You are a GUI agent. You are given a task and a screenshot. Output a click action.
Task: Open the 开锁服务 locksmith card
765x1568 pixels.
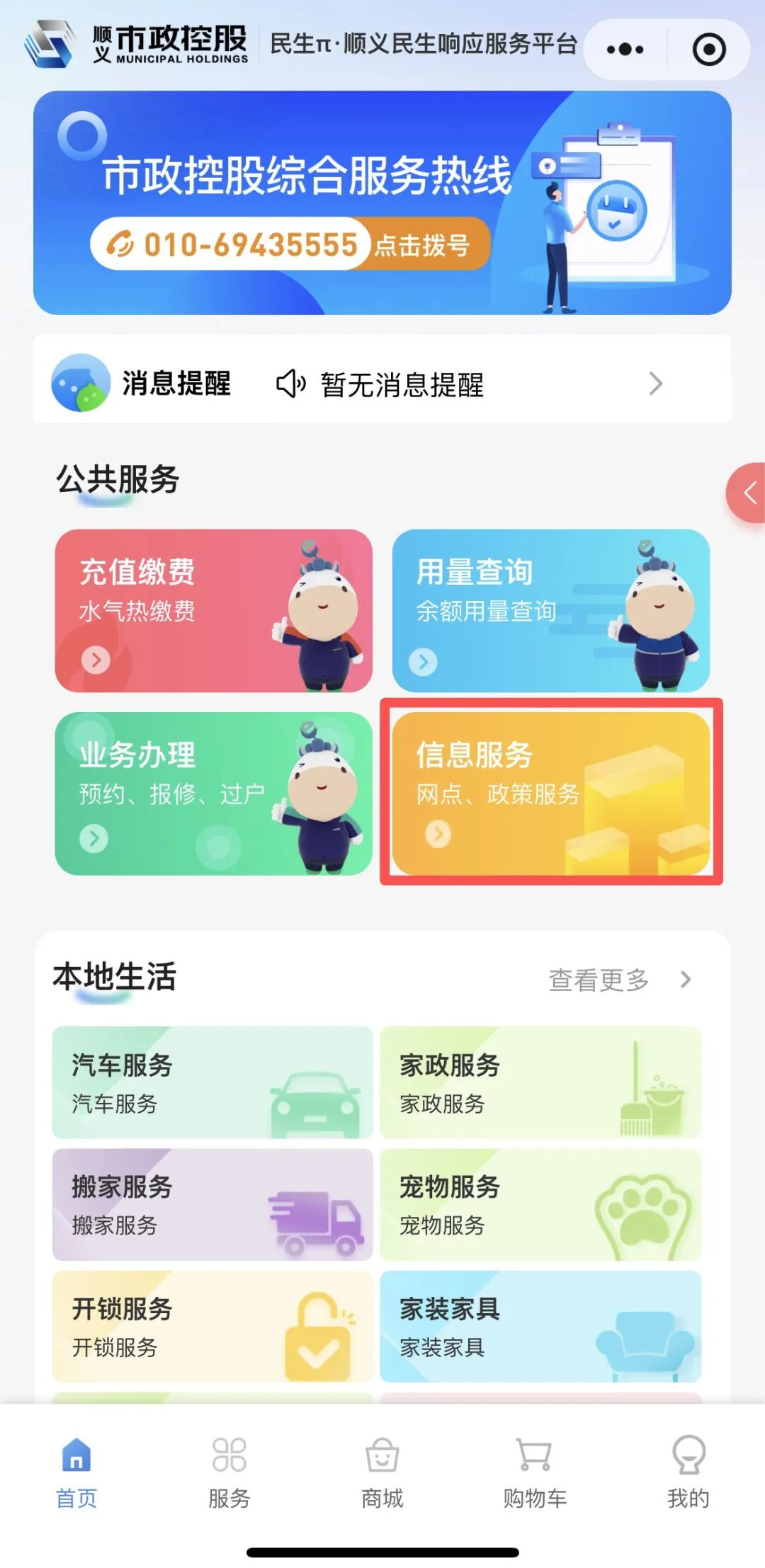point(212,1326)
